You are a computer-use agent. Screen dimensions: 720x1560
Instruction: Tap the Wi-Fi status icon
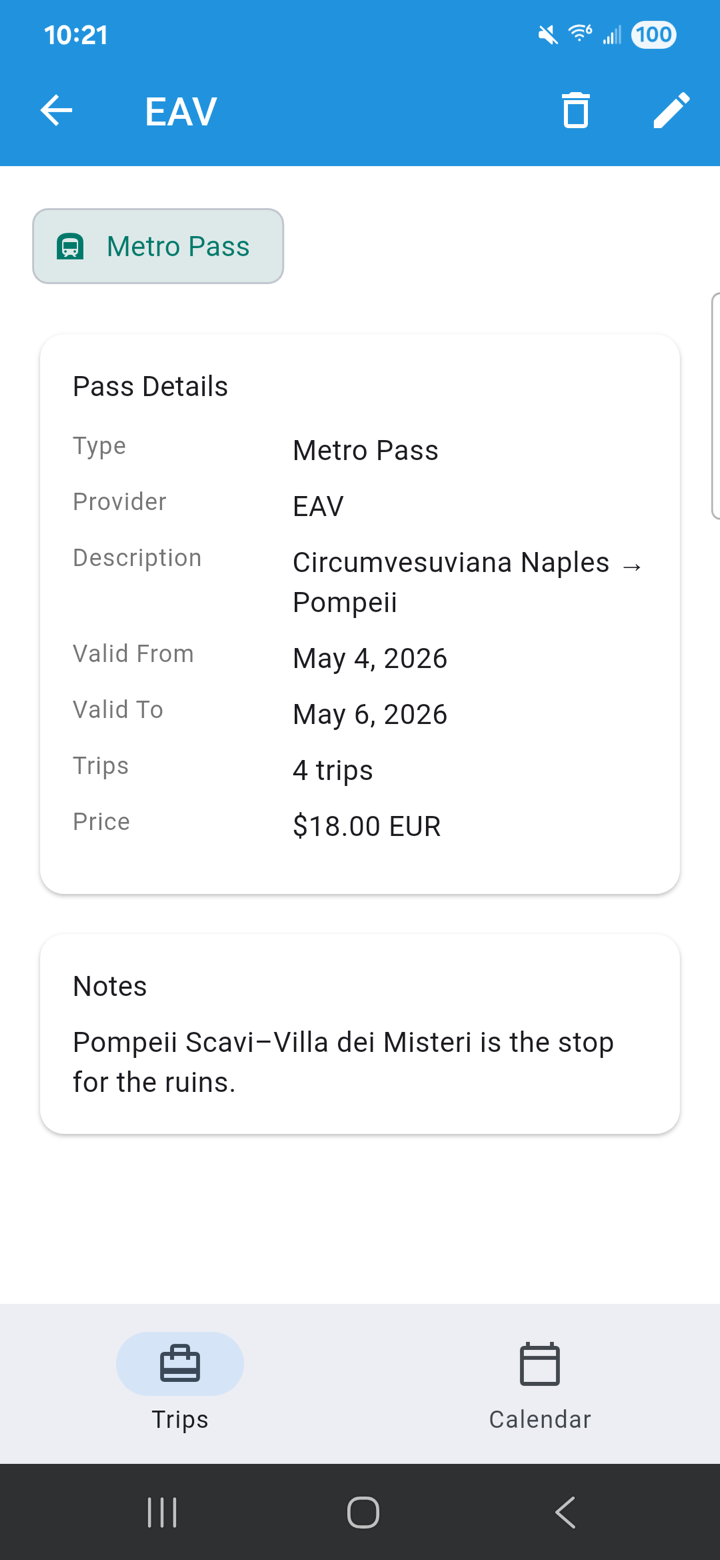click(579, 33)
